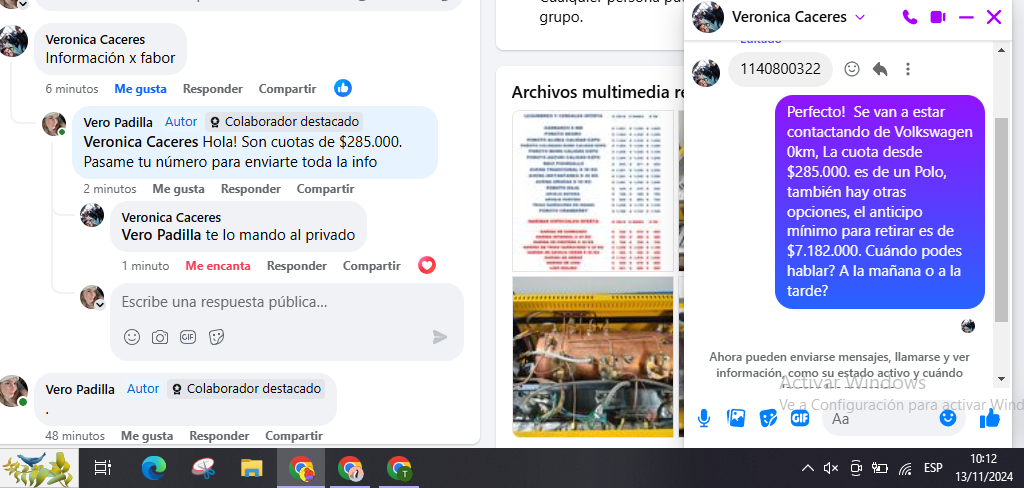Screen dimensions: 1024x488
Task: Start a voice call with Veronica Caceres
Action: (x=909, y=17)
